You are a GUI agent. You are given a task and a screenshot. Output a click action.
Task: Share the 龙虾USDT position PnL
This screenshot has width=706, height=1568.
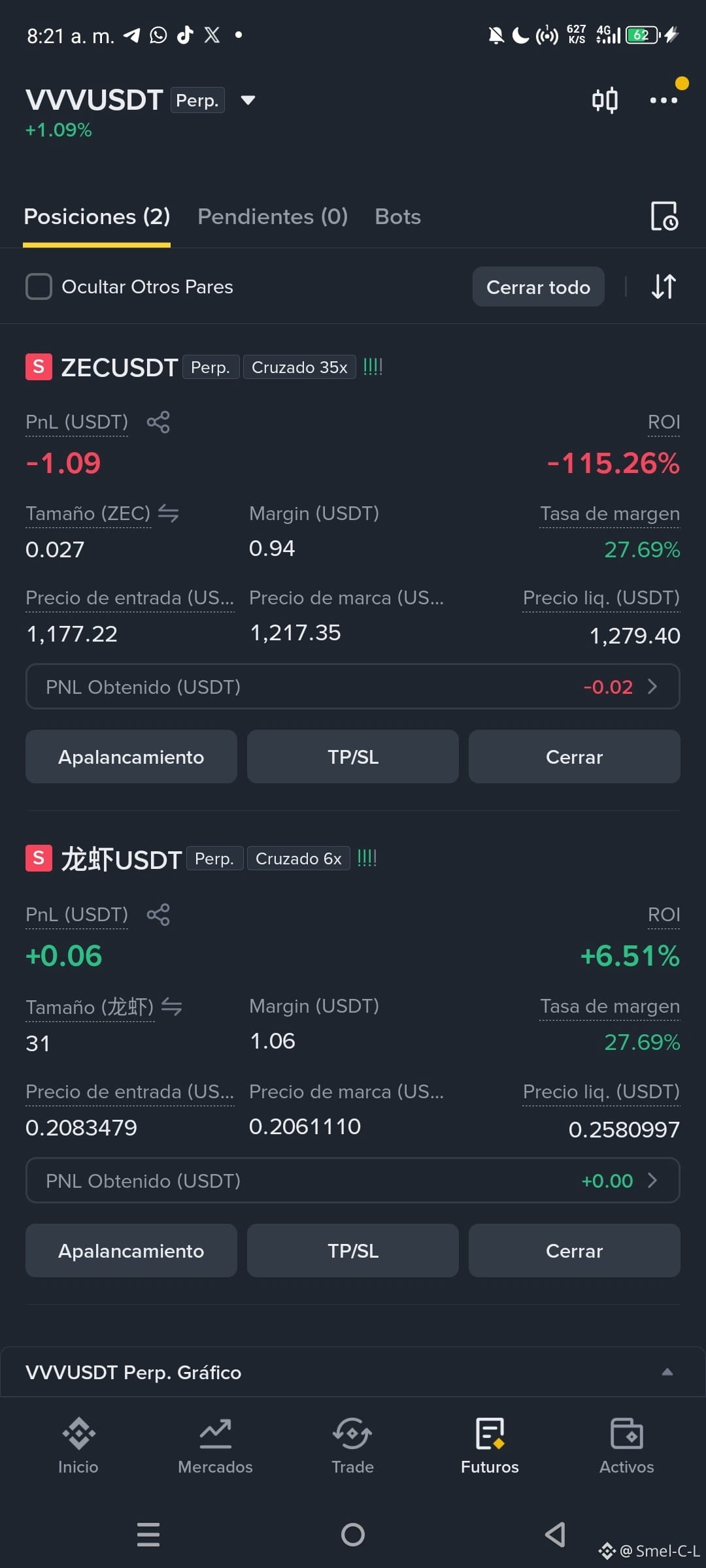click(x=158, y=915)
